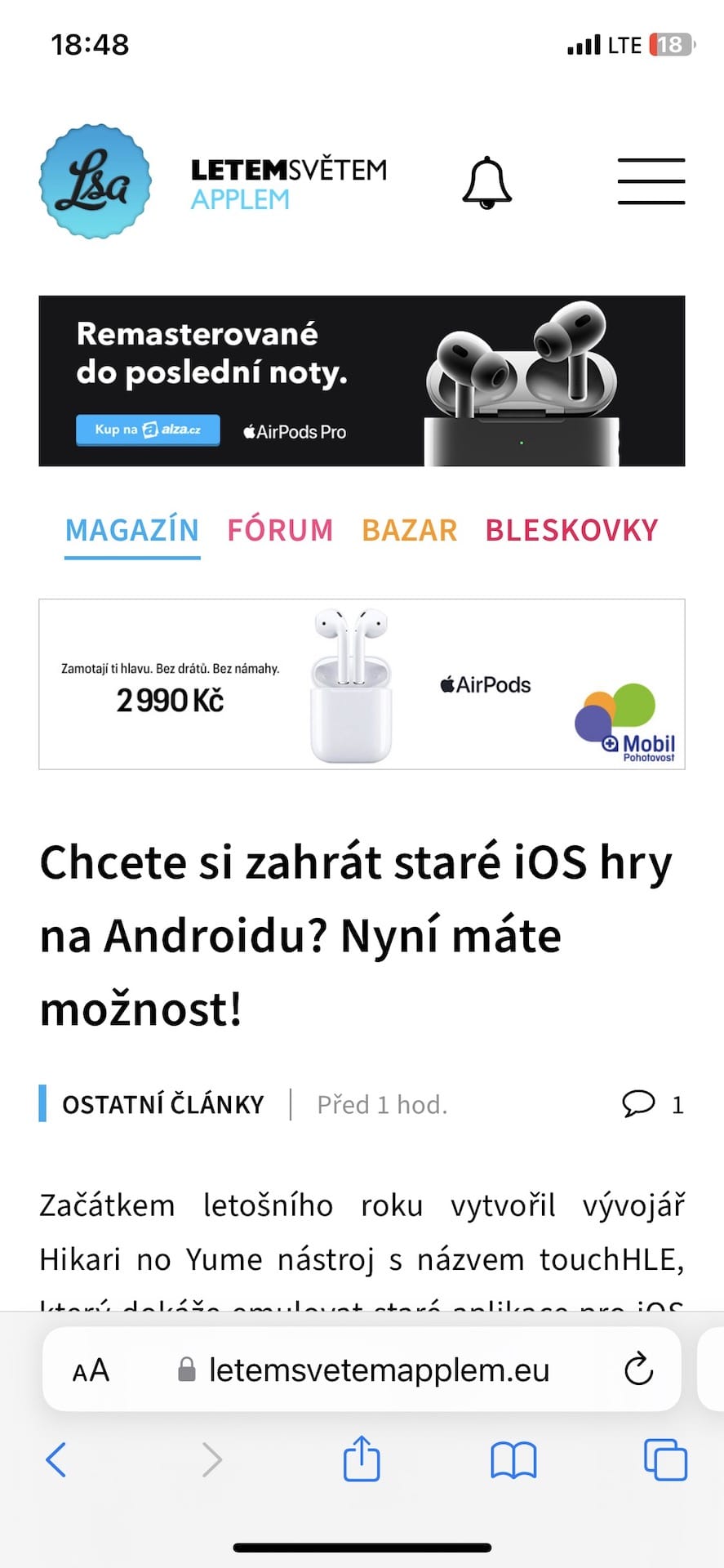Switch to the Bazar tab
Screen dimensions: 724x1568
point(409,531)
